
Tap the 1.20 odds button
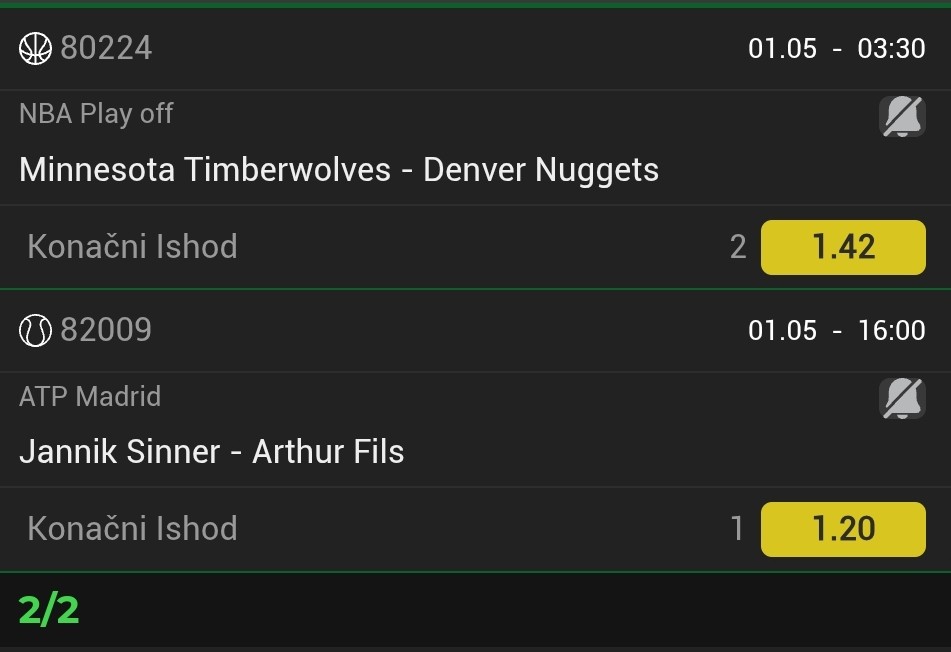coord(843,528)
